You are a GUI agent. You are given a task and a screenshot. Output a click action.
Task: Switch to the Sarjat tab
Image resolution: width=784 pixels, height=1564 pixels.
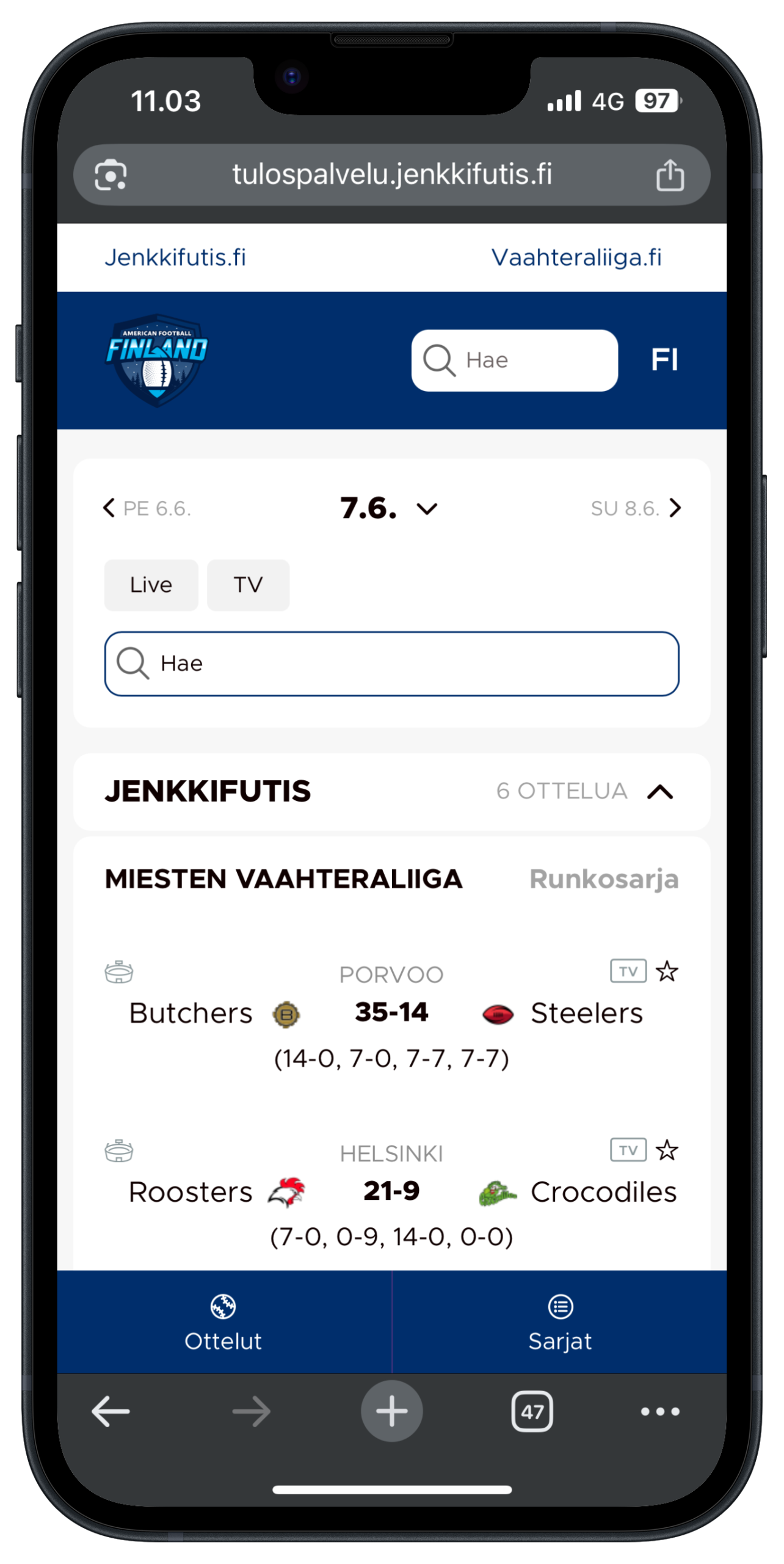560,1323
